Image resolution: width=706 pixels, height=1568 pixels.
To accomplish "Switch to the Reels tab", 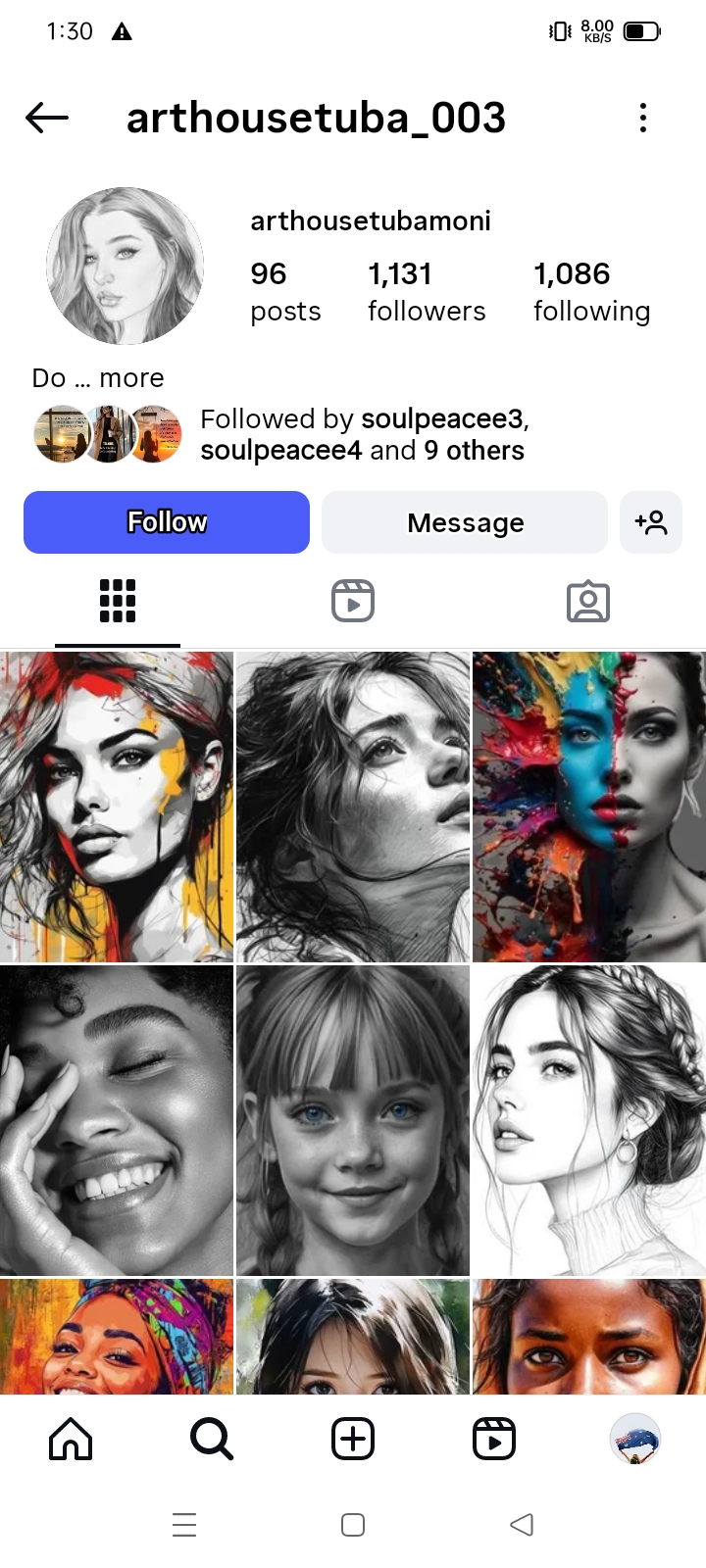I will click(353, 601).
